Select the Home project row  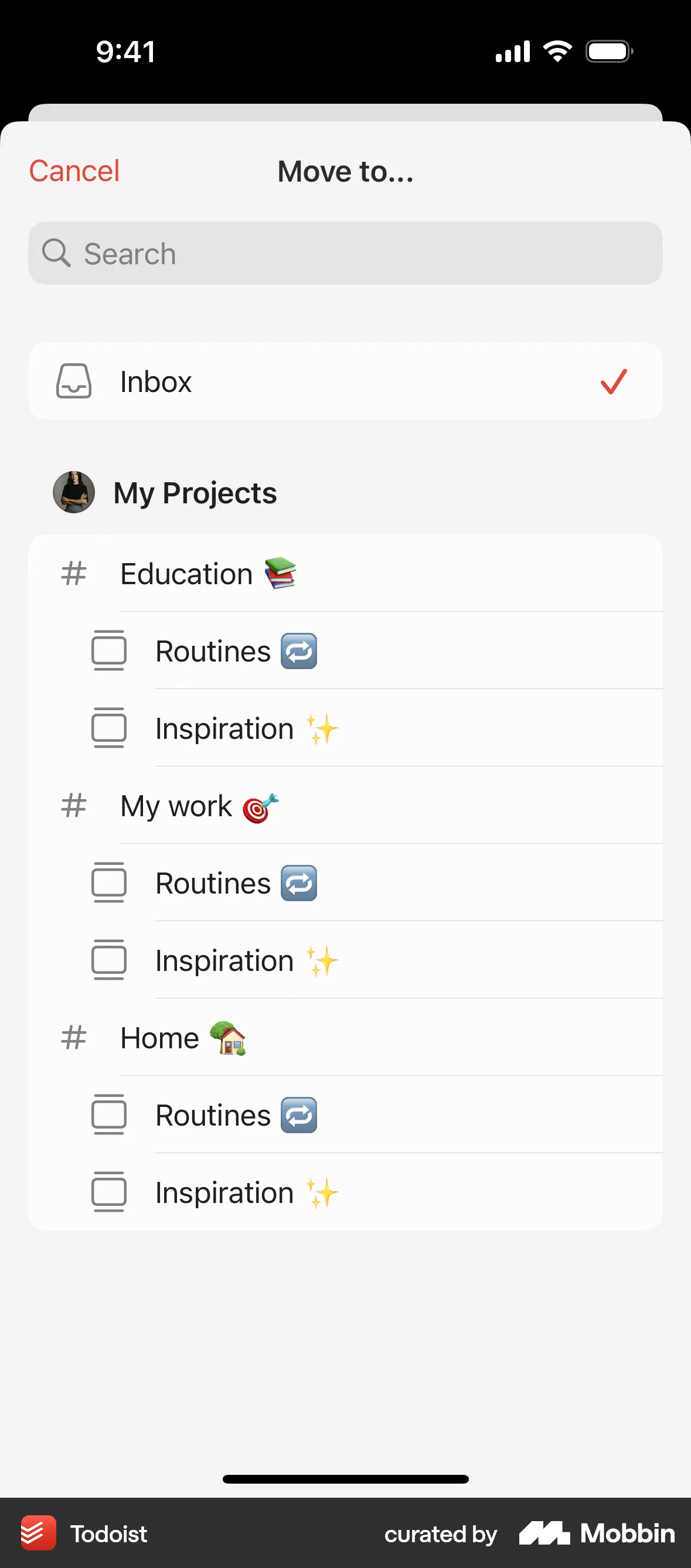pos(345,1037)
